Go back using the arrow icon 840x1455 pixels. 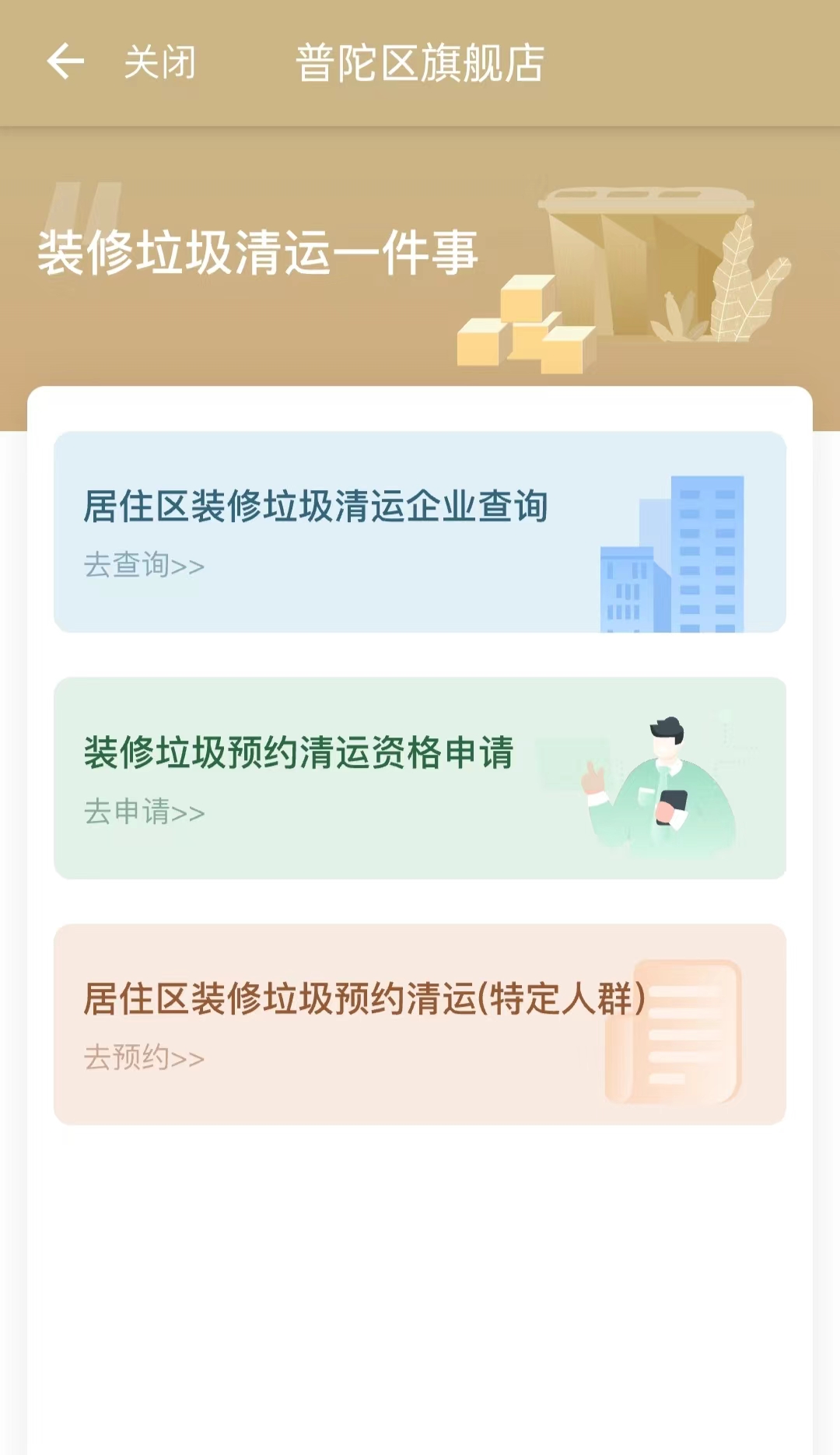coord(65,62)
